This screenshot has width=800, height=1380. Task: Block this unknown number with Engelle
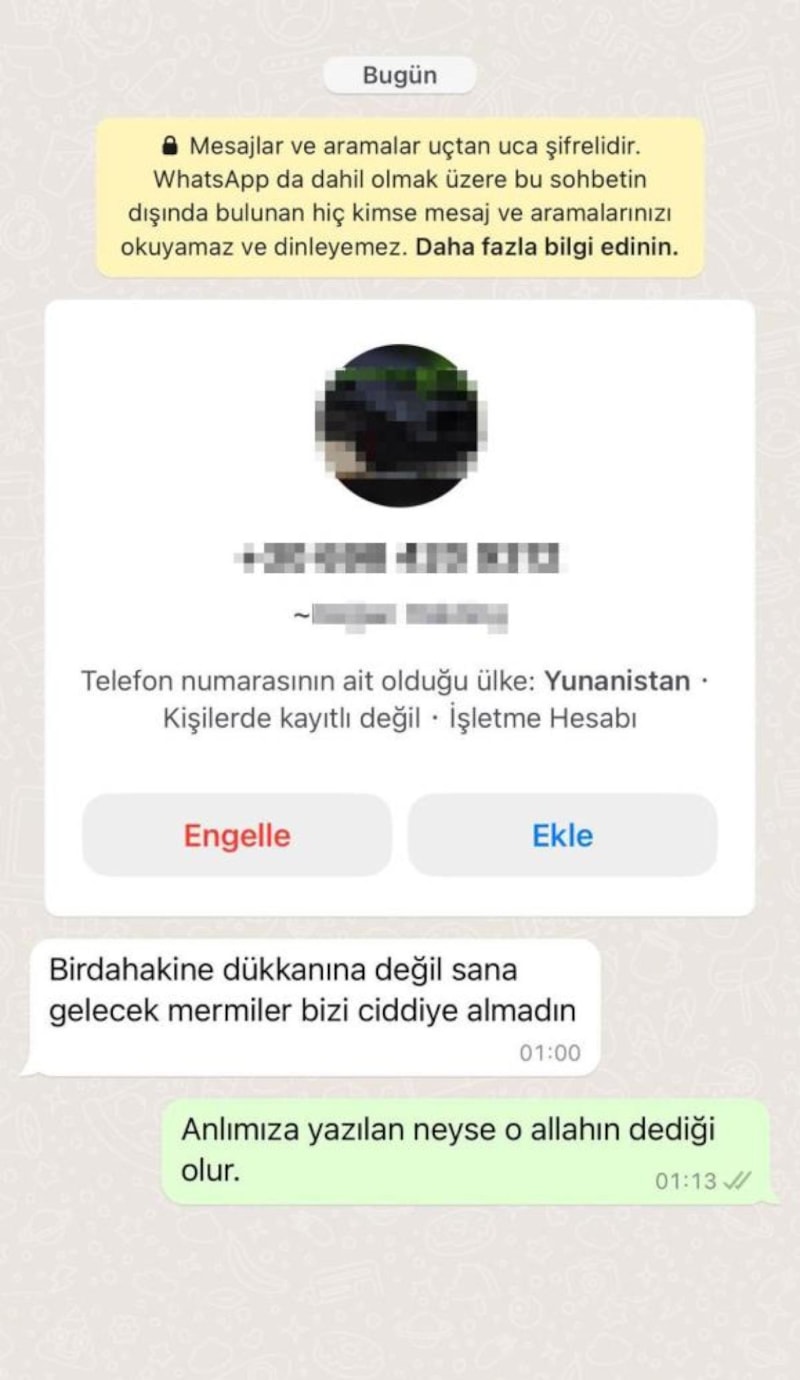(237, 835)
